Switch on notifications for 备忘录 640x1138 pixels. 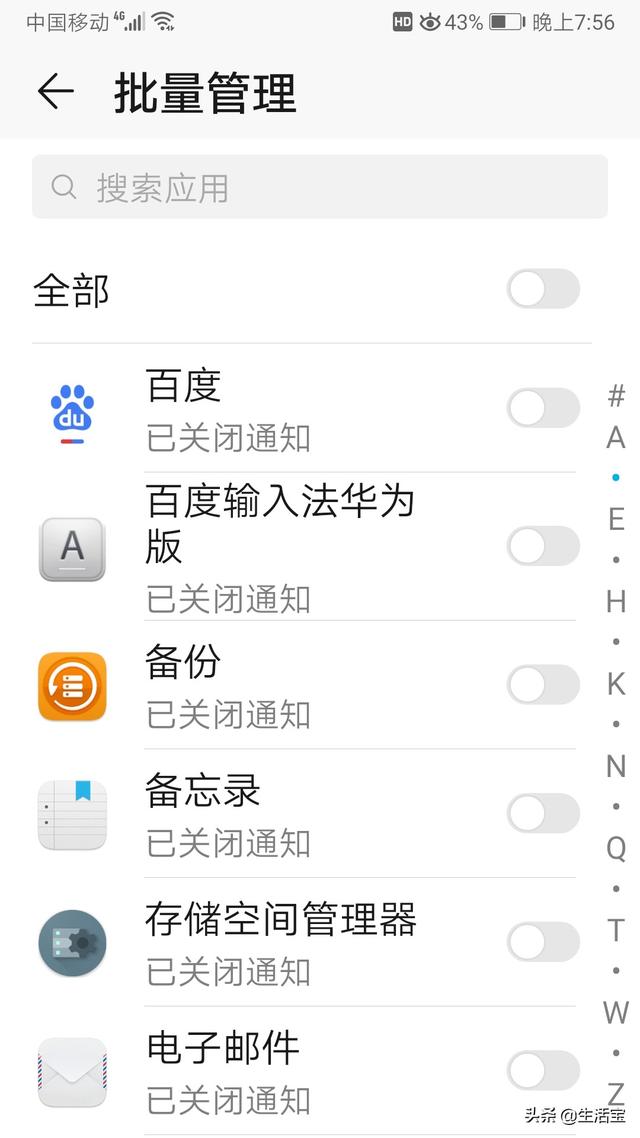[x=543, y=813]
